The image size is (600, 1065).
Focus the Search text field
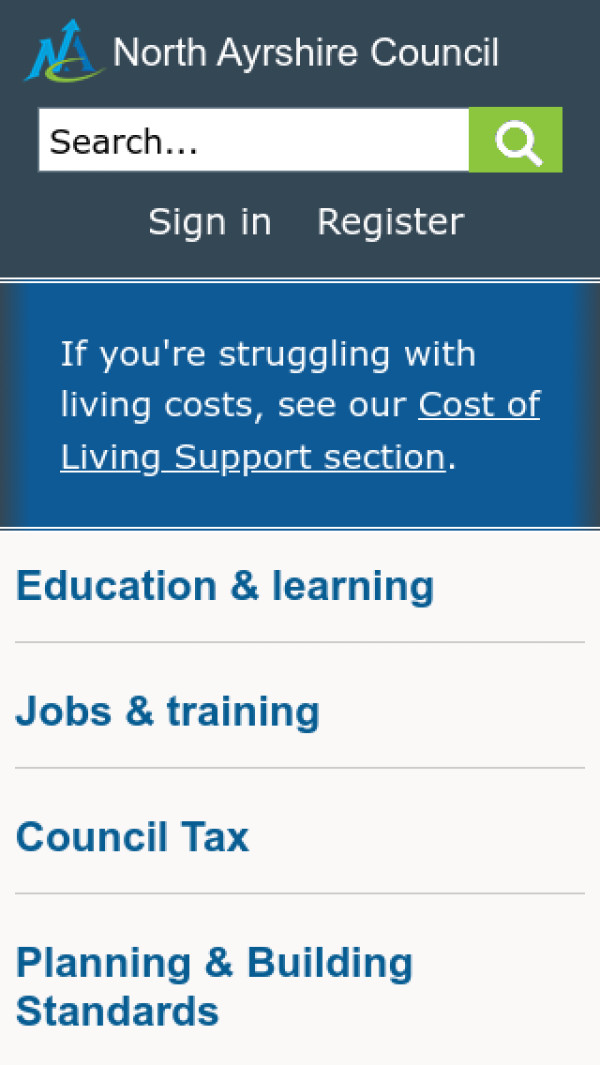click(253, 140)
